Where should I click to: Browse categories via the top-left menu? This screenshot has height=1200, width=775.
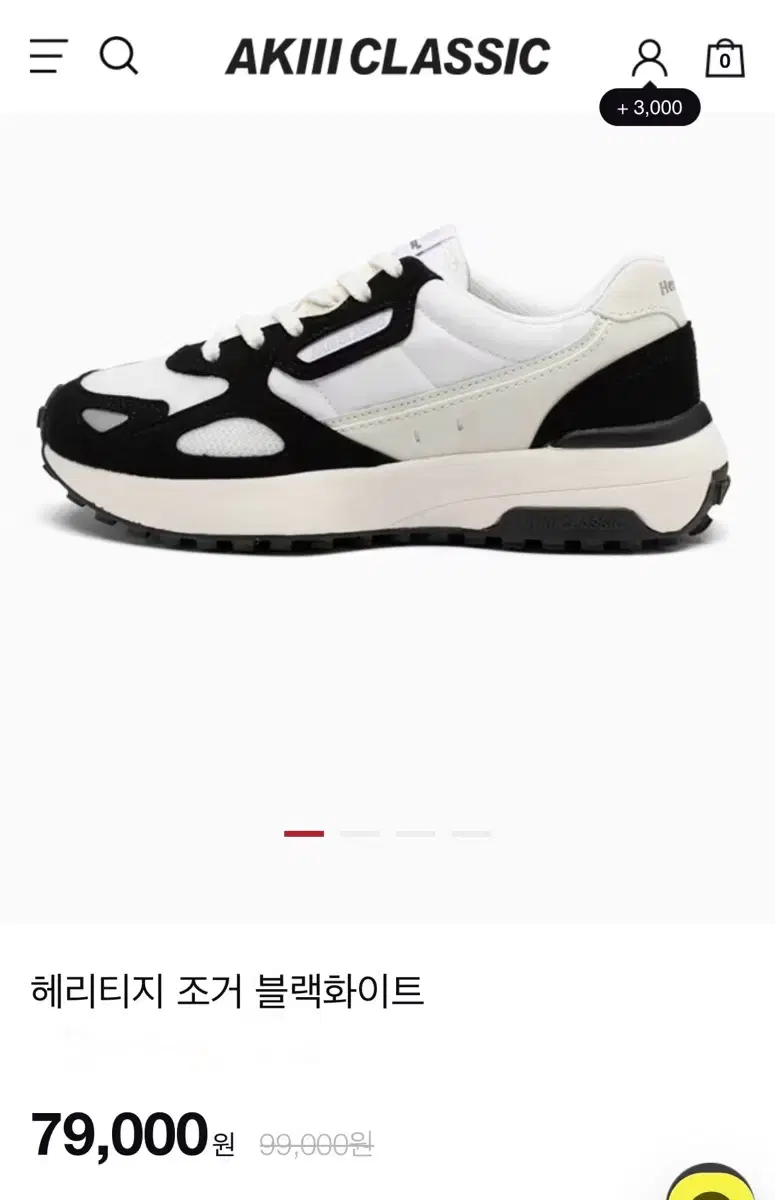(47, 58)
